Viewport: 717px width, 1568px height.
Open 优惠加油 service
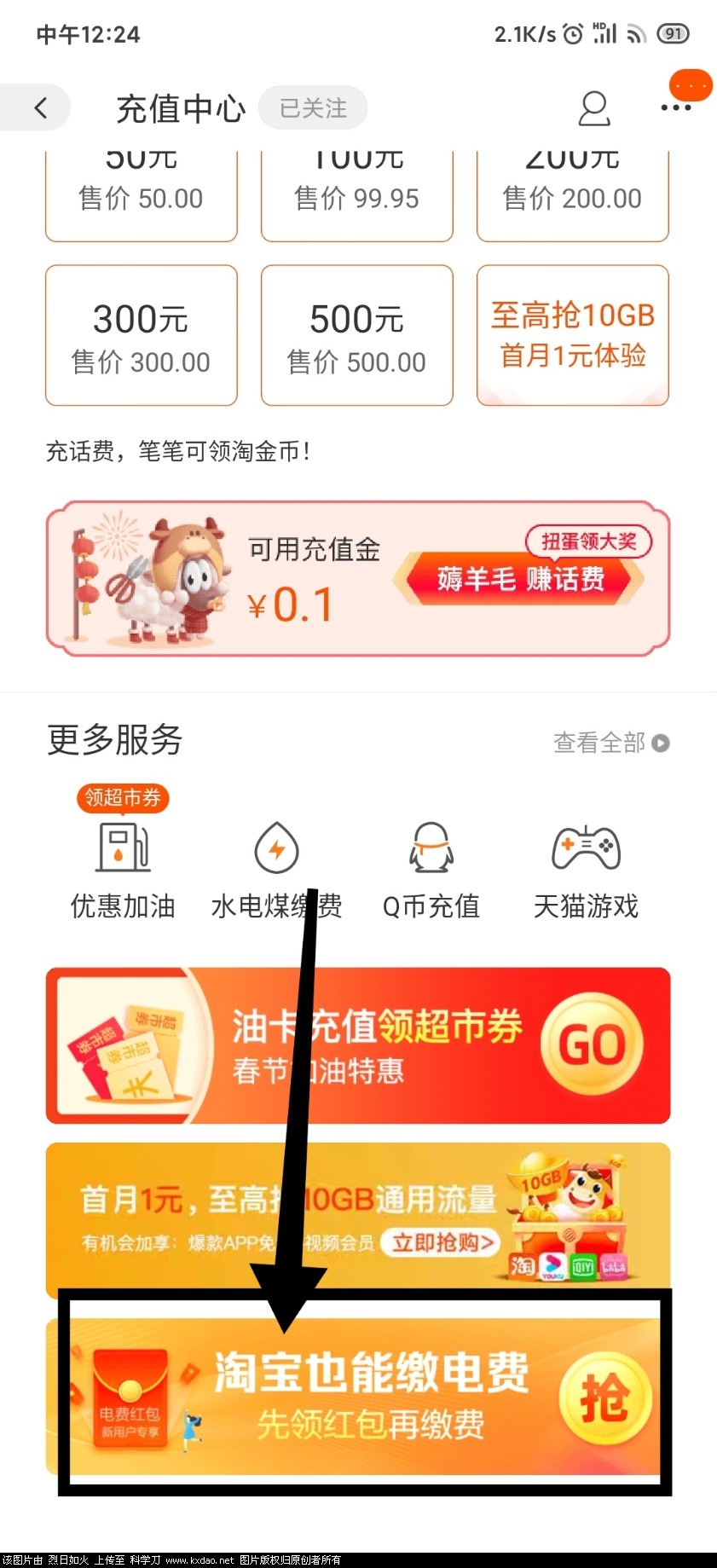click(123, 870)
